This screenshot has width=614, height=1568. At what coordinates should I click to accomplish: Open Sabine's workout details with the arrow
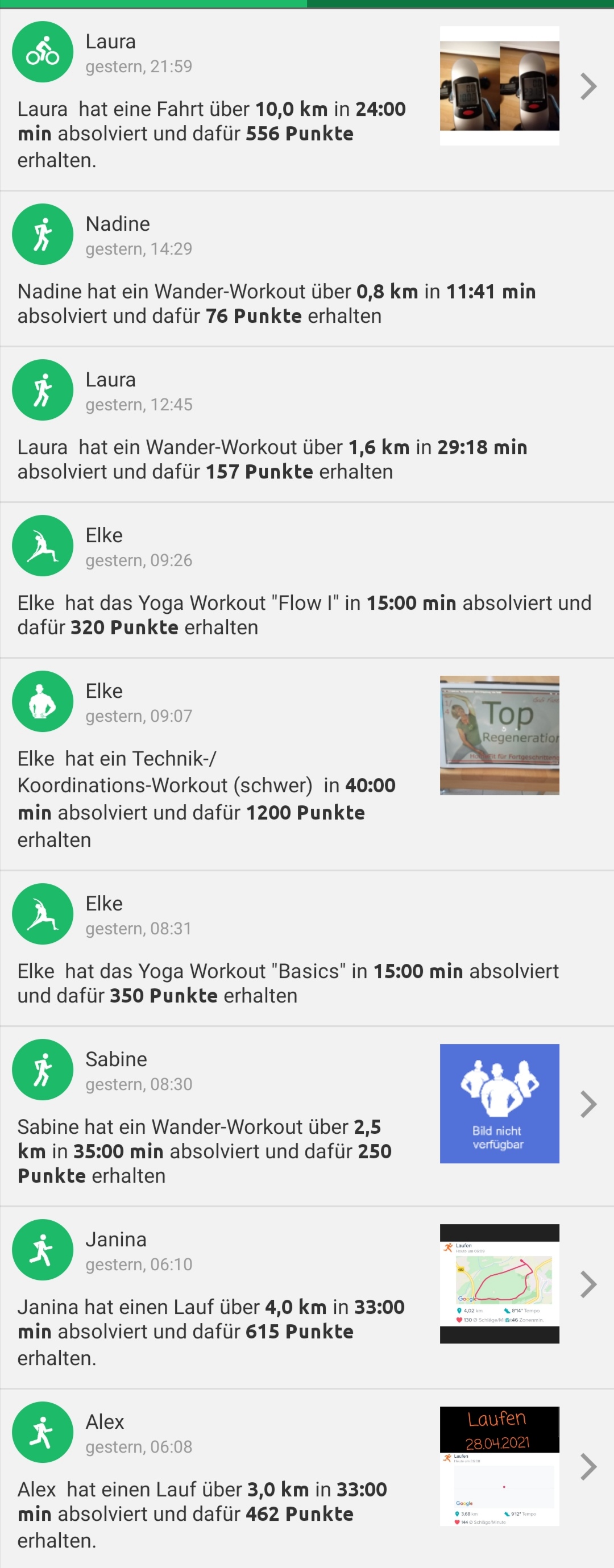(588, 1104)
